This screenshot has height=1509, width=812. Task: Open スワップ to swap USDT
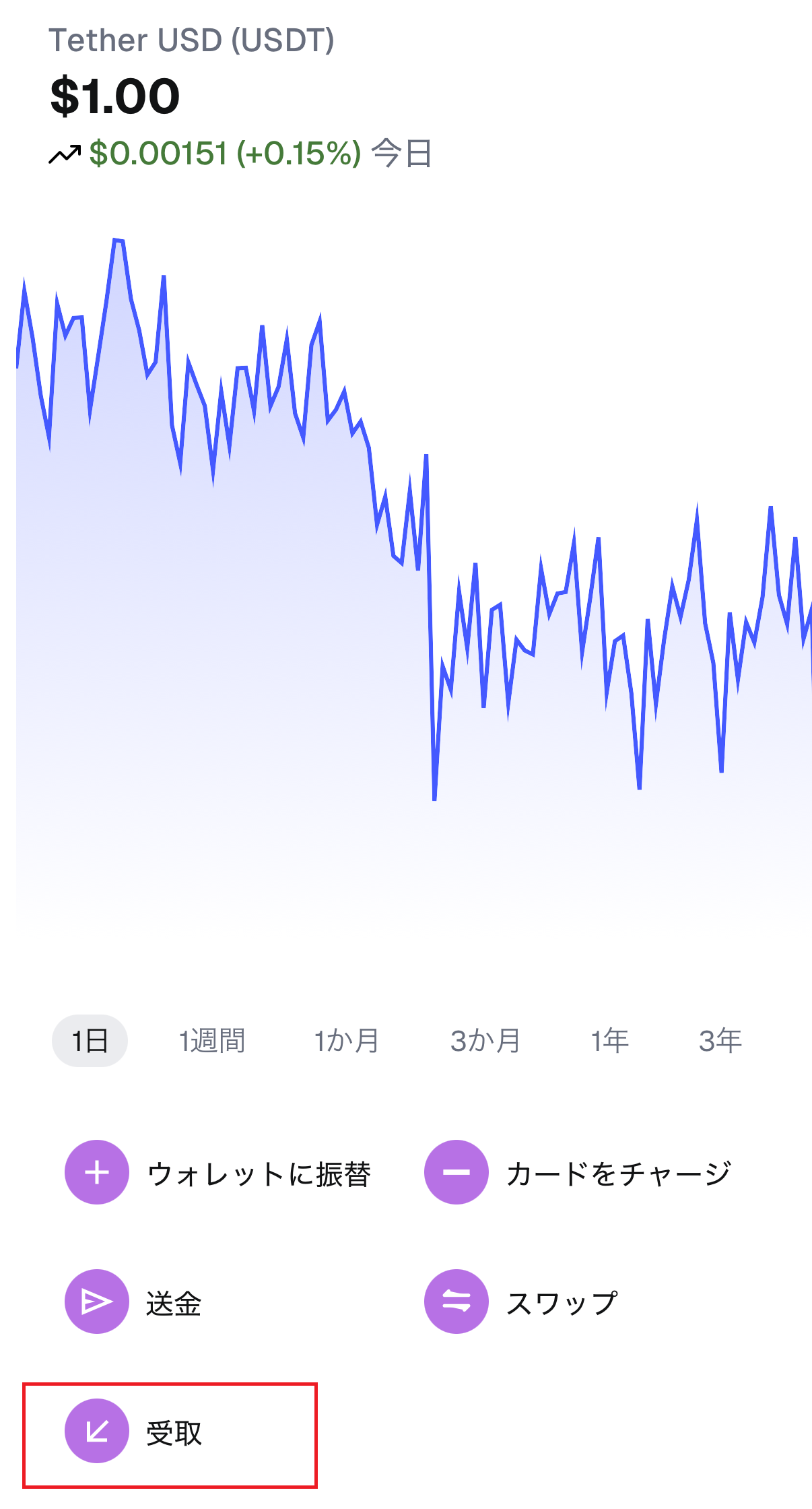(521, 1302)
